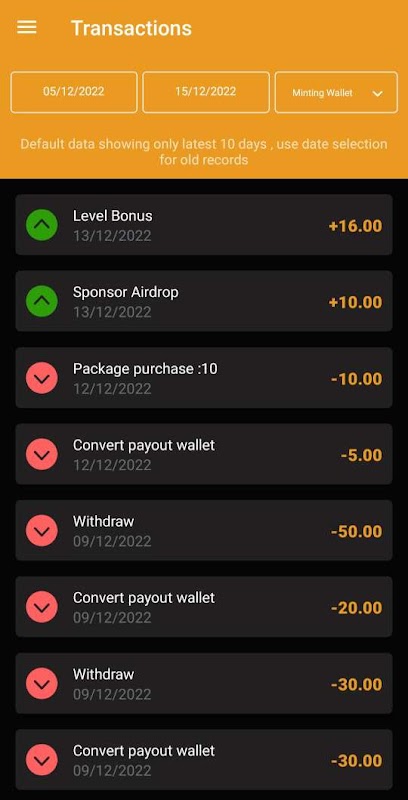
Task: View the Package purchase :10 entry
Action: point(204,378)
